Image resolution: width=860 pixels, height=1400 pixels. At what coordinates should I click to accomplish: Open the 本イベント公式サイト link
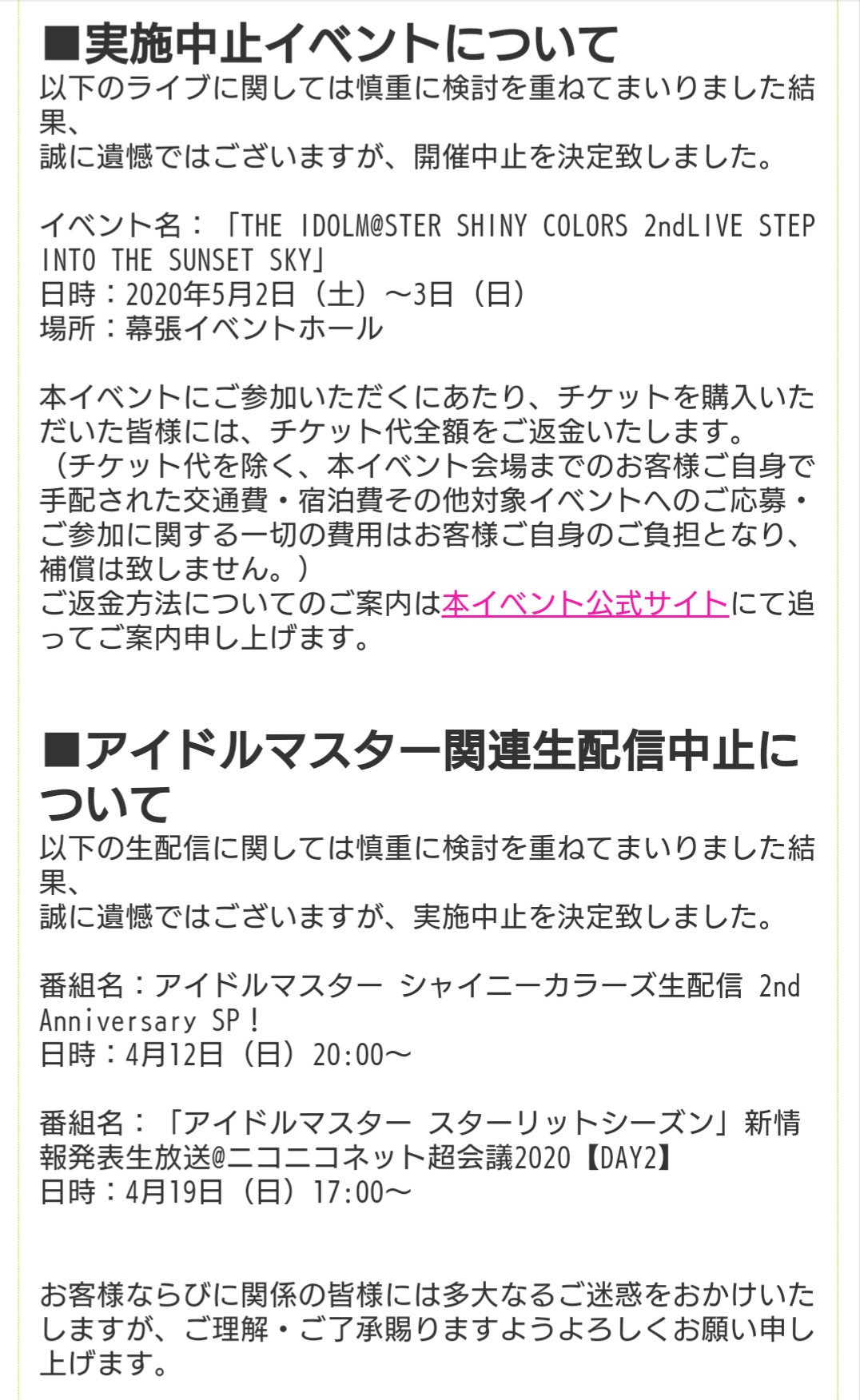click(x=584, y=603)
